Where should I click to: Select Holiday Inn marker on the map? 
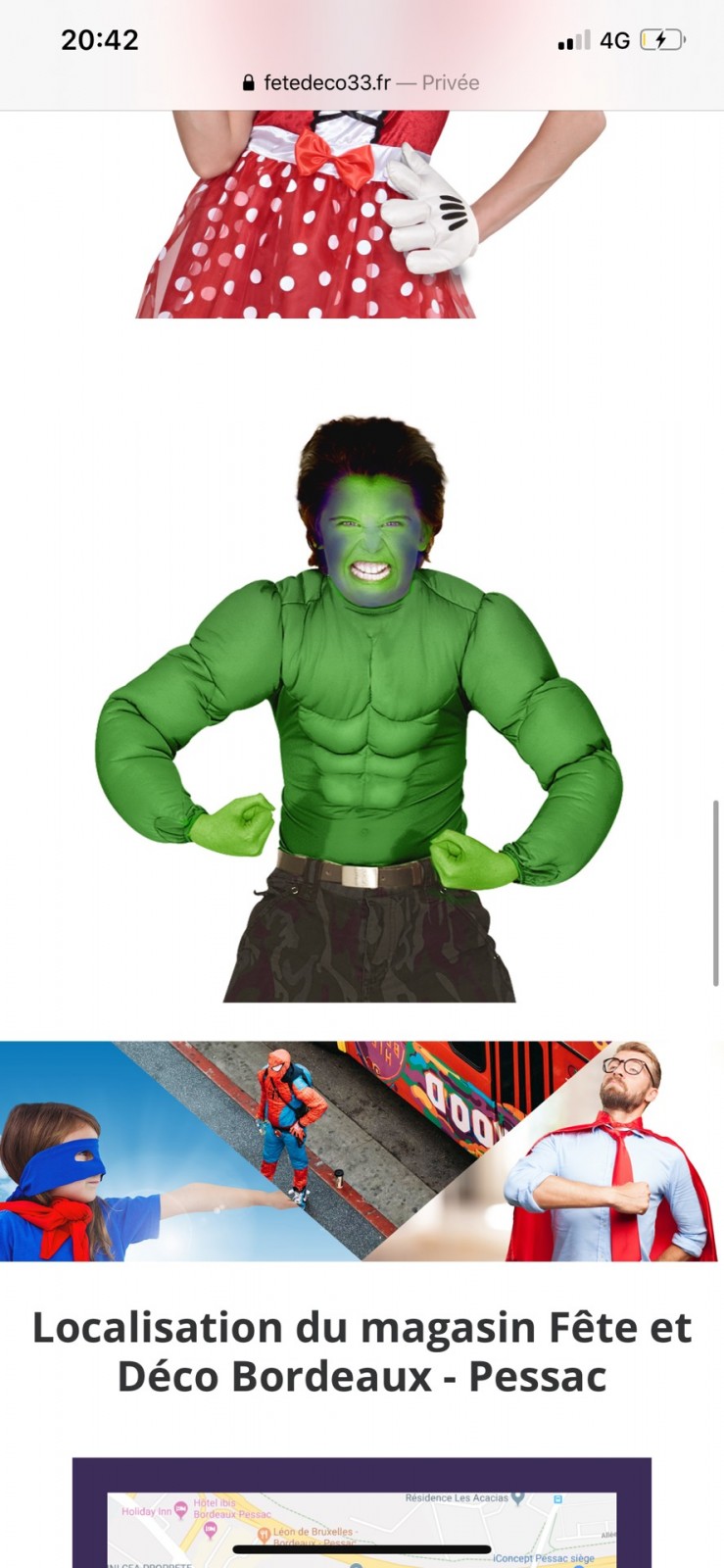[x=180, y=1511]
